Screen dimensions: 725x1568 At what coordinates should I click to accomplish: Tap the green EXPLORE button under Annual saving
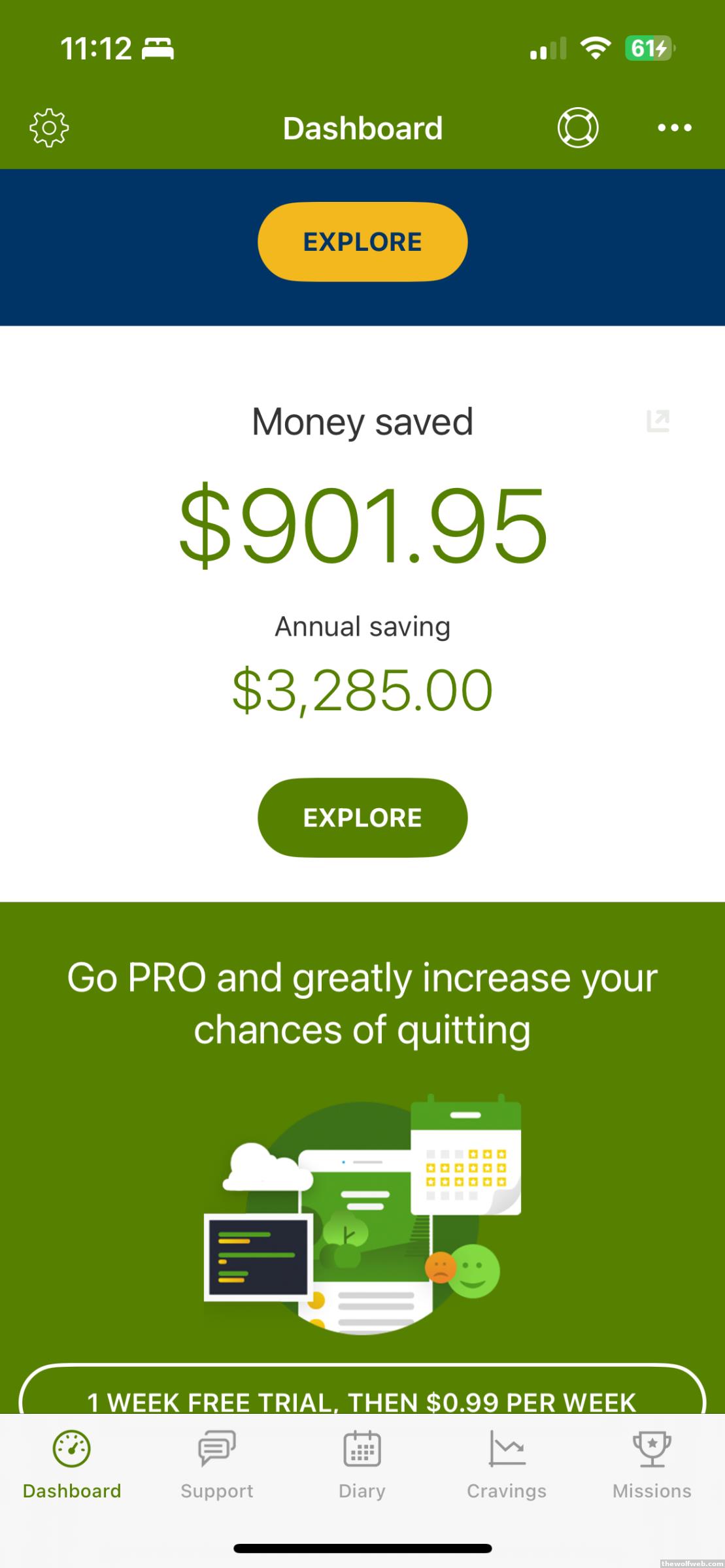click(362, 817)
